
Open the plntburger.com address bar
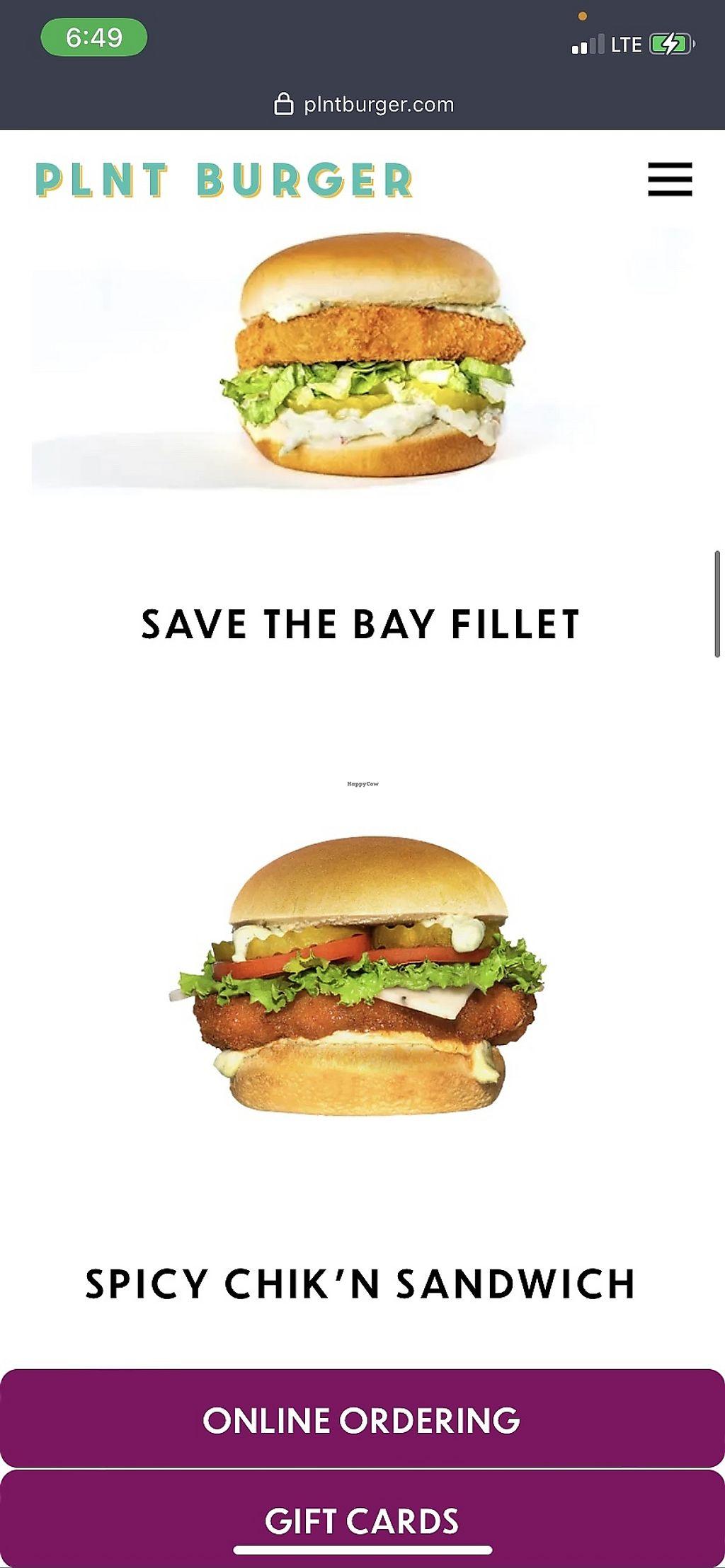364,105
